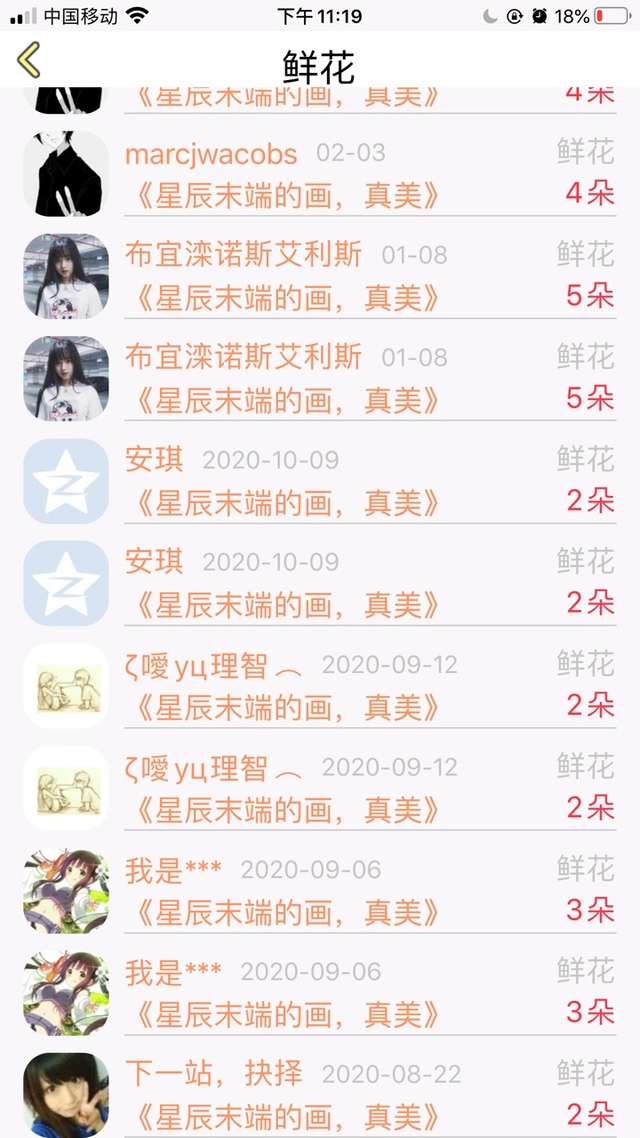Go back using the yellow arrow
This screenshot has height=1138, width=640.
click(x=28, y=60)
